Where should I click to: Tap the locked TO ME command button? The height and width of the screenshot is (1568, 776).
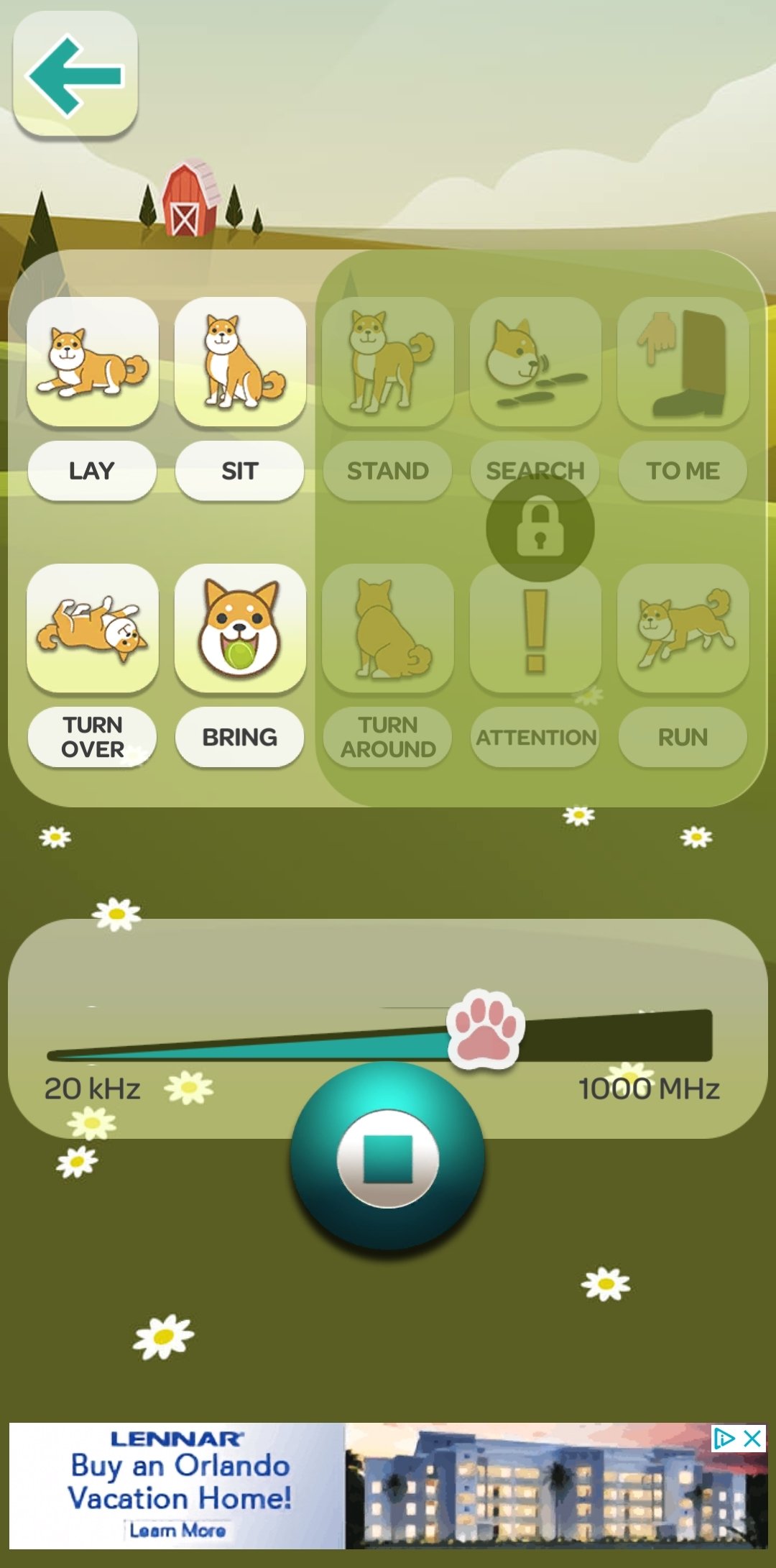pyautogui.click(x=683, y=471)
